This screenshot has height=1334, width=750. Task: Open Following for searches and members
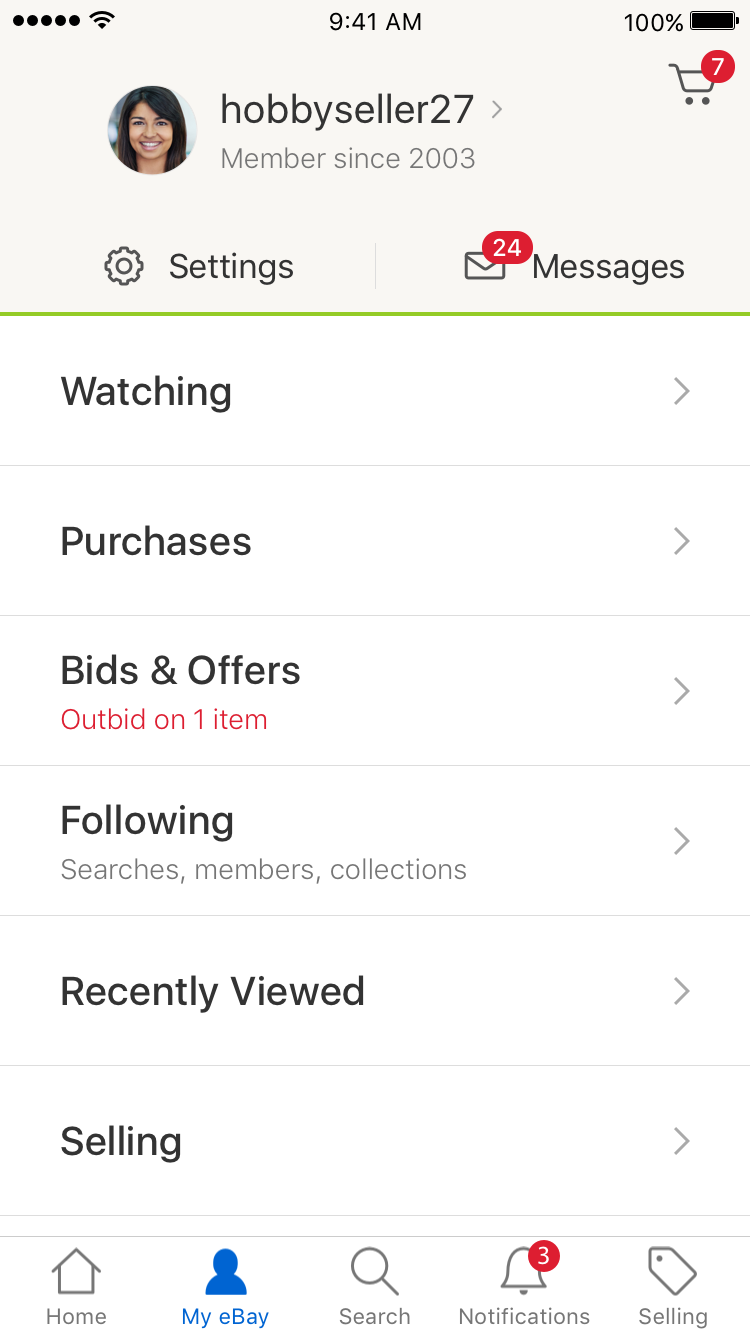375,840
